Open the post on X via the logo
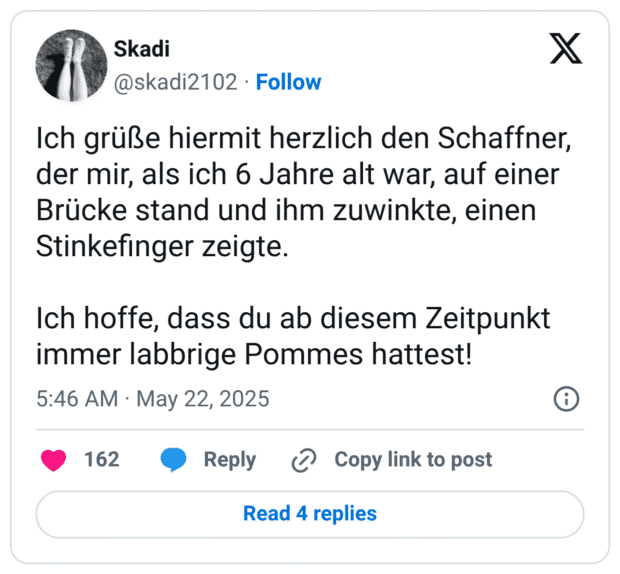 click(x=565, y=48)
